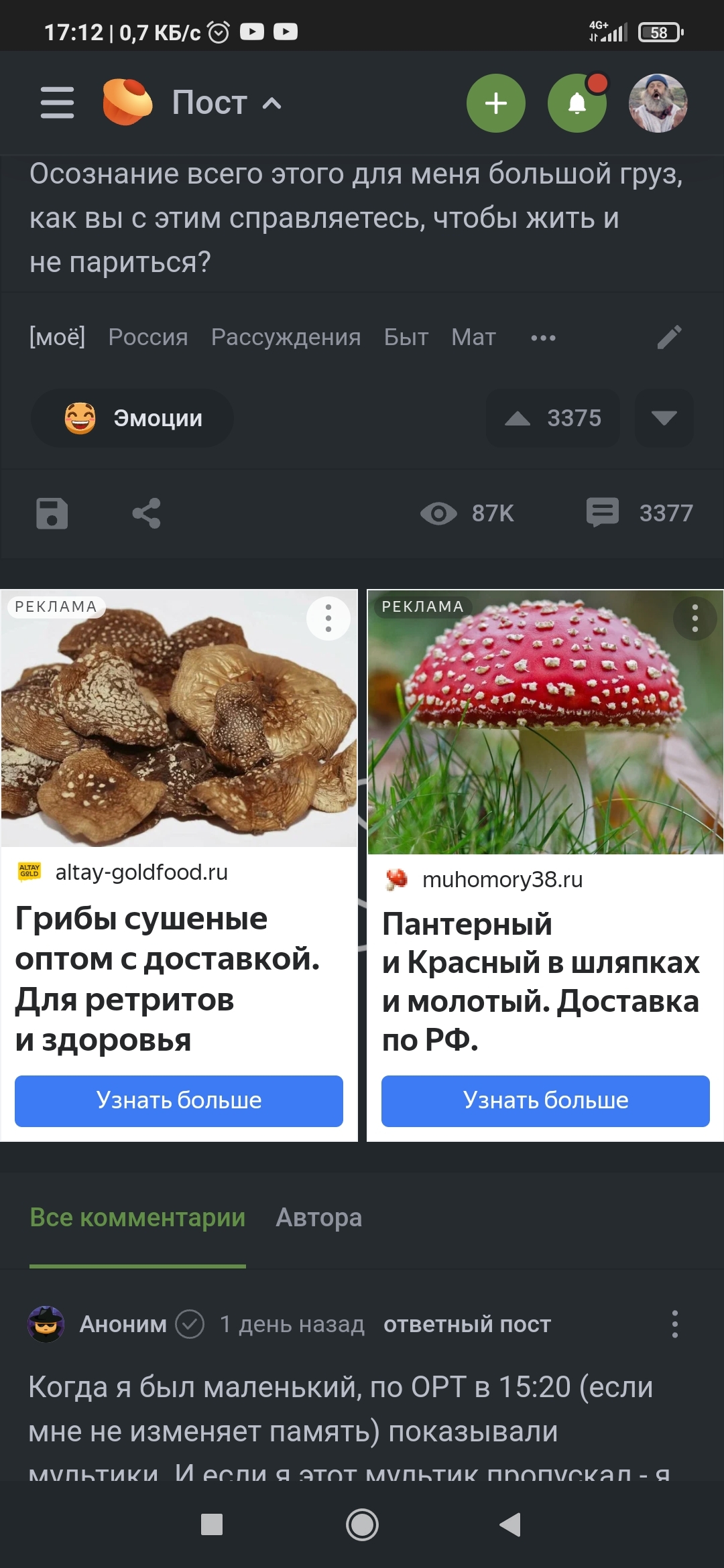This screenshot has height=1568, width=724.
Task: Open the notifications bell
Action: click(577, 103)
